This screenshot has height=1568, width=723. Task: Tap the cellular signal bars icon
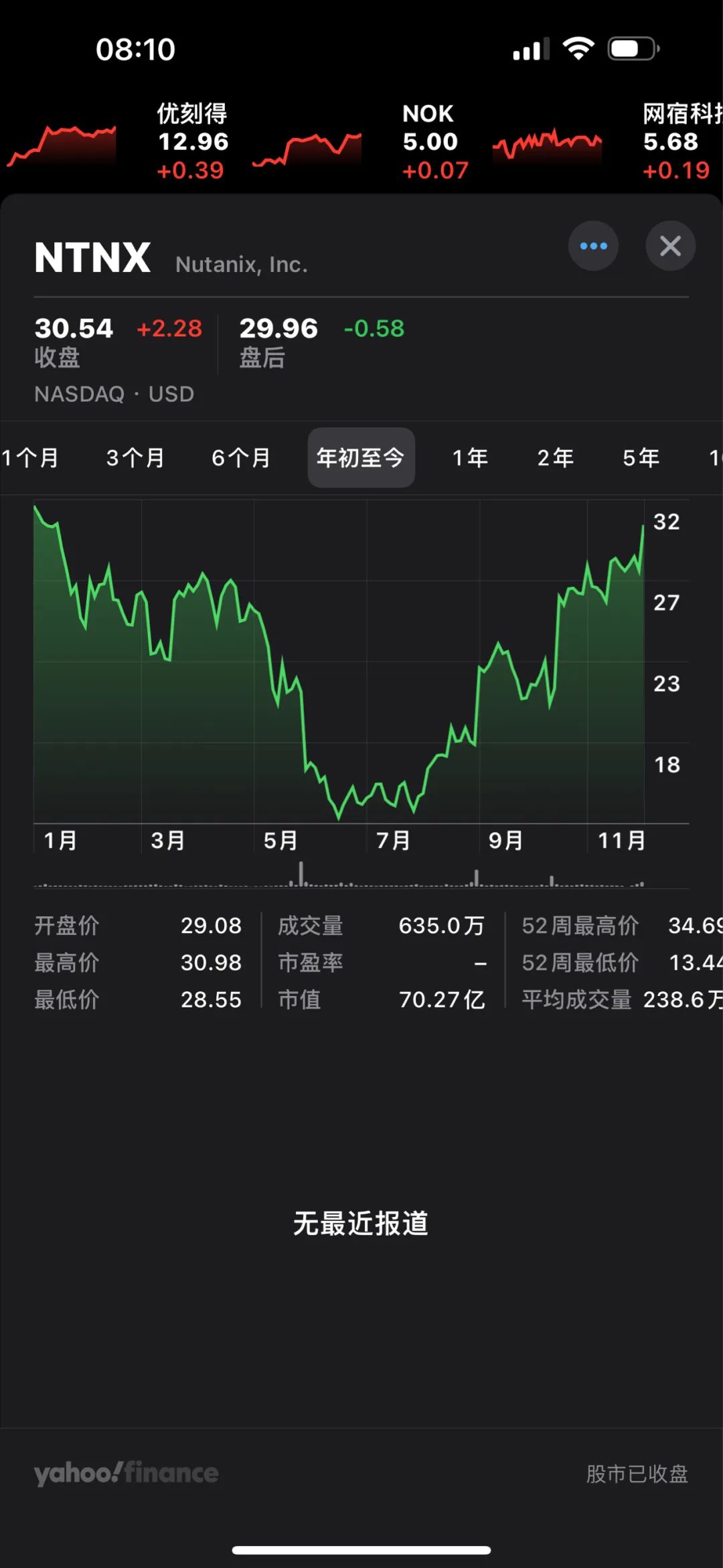[529, 48]
